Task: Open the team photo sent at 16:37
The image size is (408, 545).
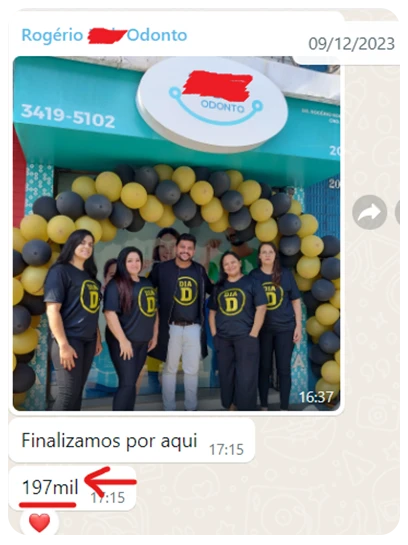Action: click(x=177, y=234)
